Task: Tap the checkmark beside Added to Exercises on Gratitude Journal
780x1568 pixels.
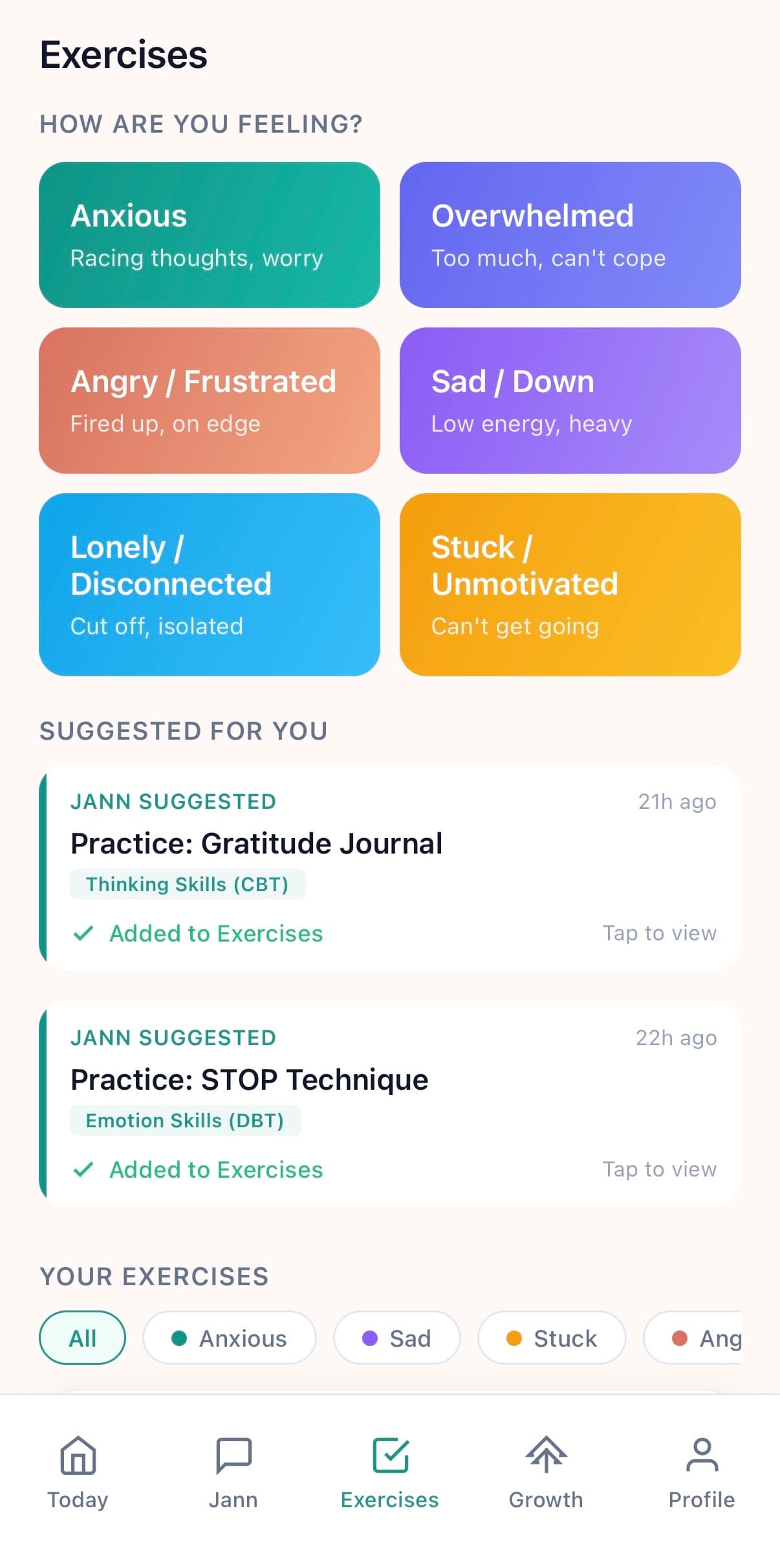Action: point(84,933)
